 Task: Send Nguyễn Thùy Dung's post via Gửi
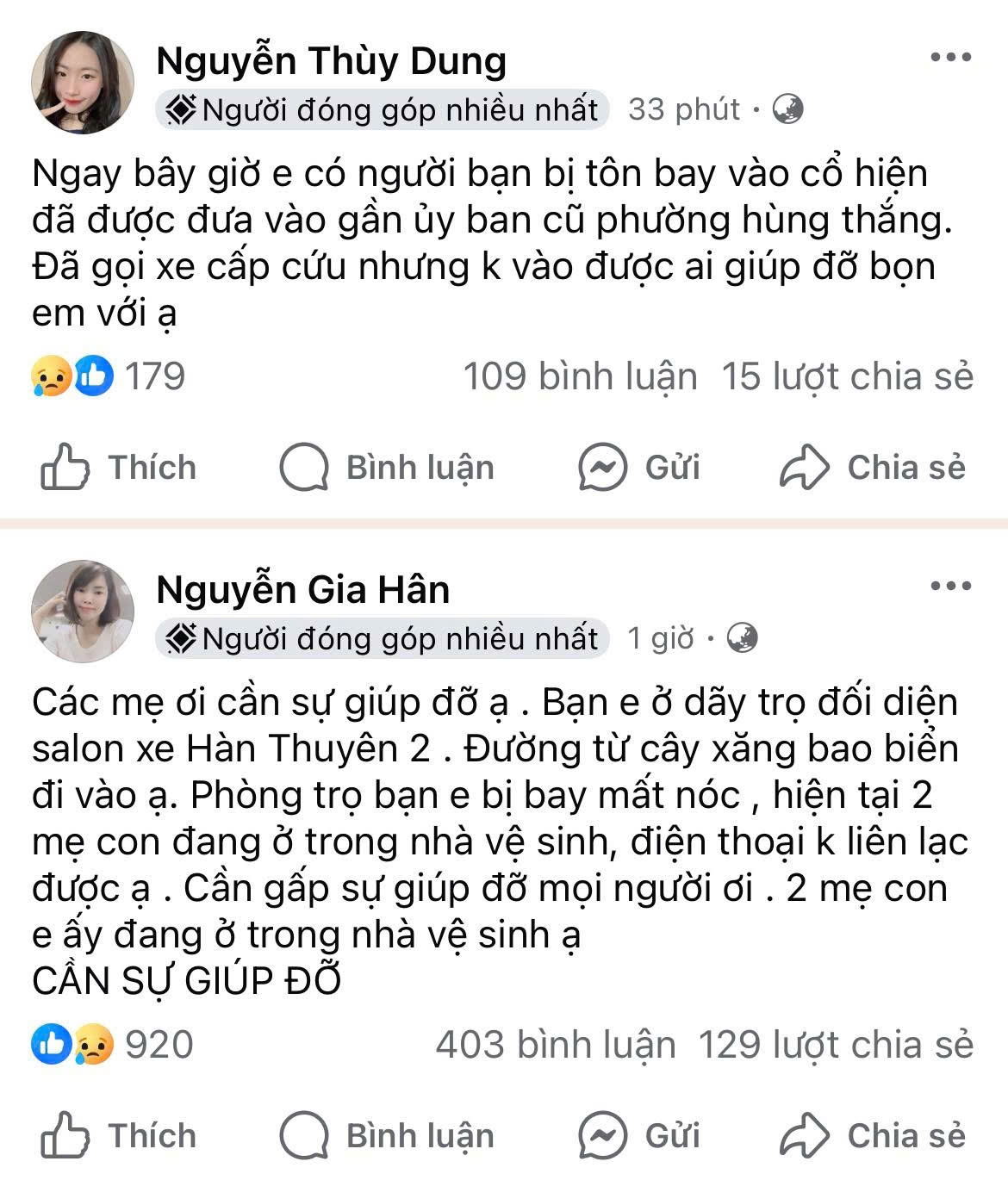coord(638,468)
